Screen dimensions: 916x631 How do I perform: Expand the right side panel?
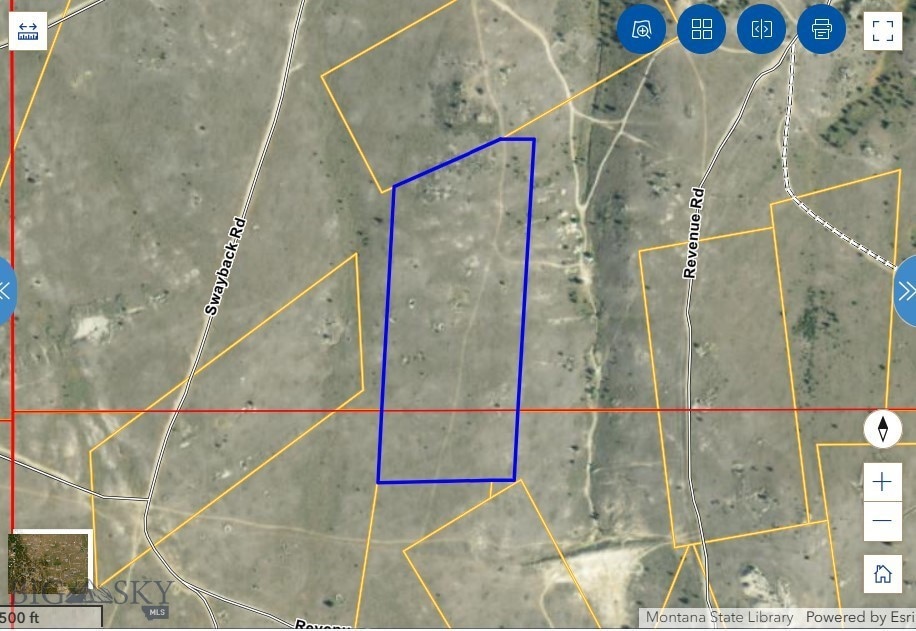(x=907, y=291)
